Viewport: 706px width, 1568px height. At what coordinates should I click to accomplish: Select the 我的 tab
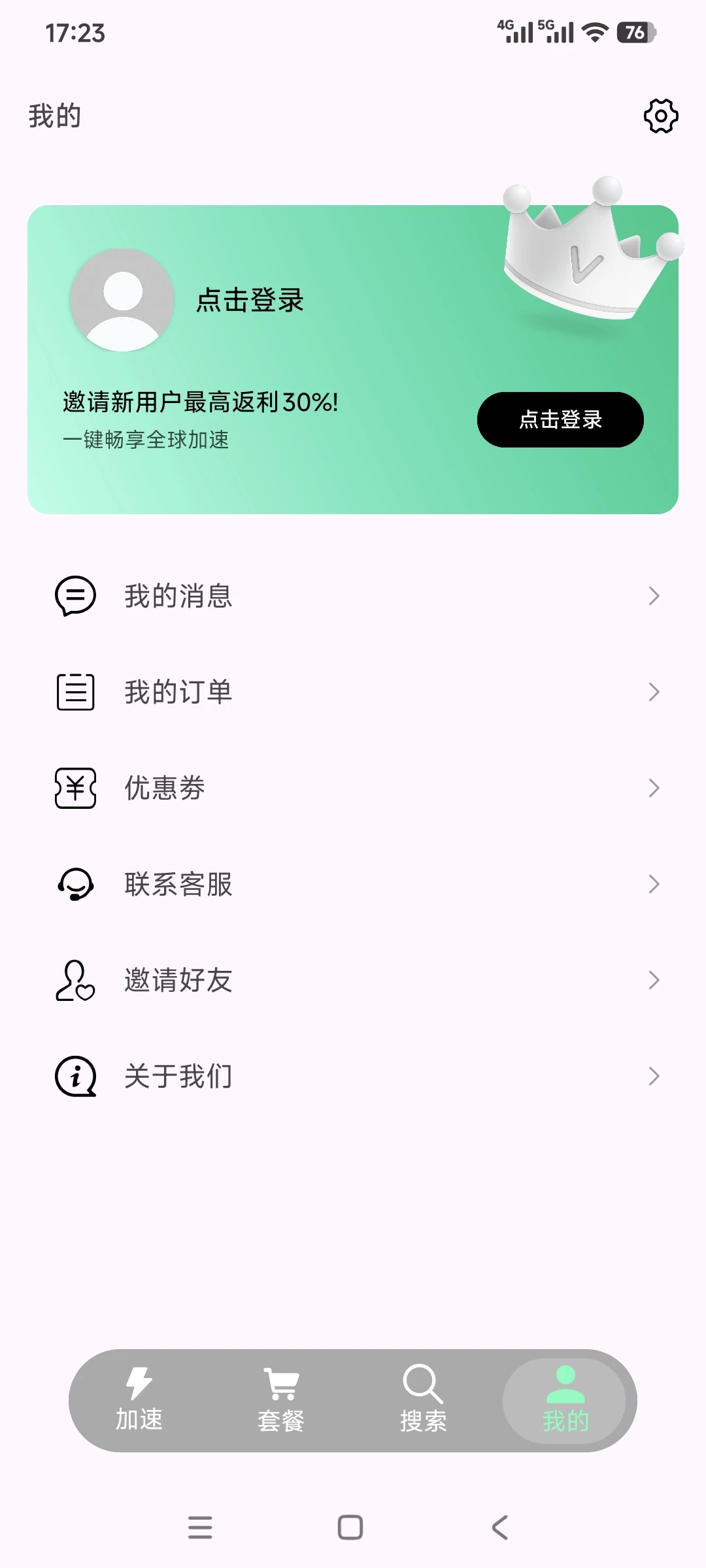tap(565, 1400)
